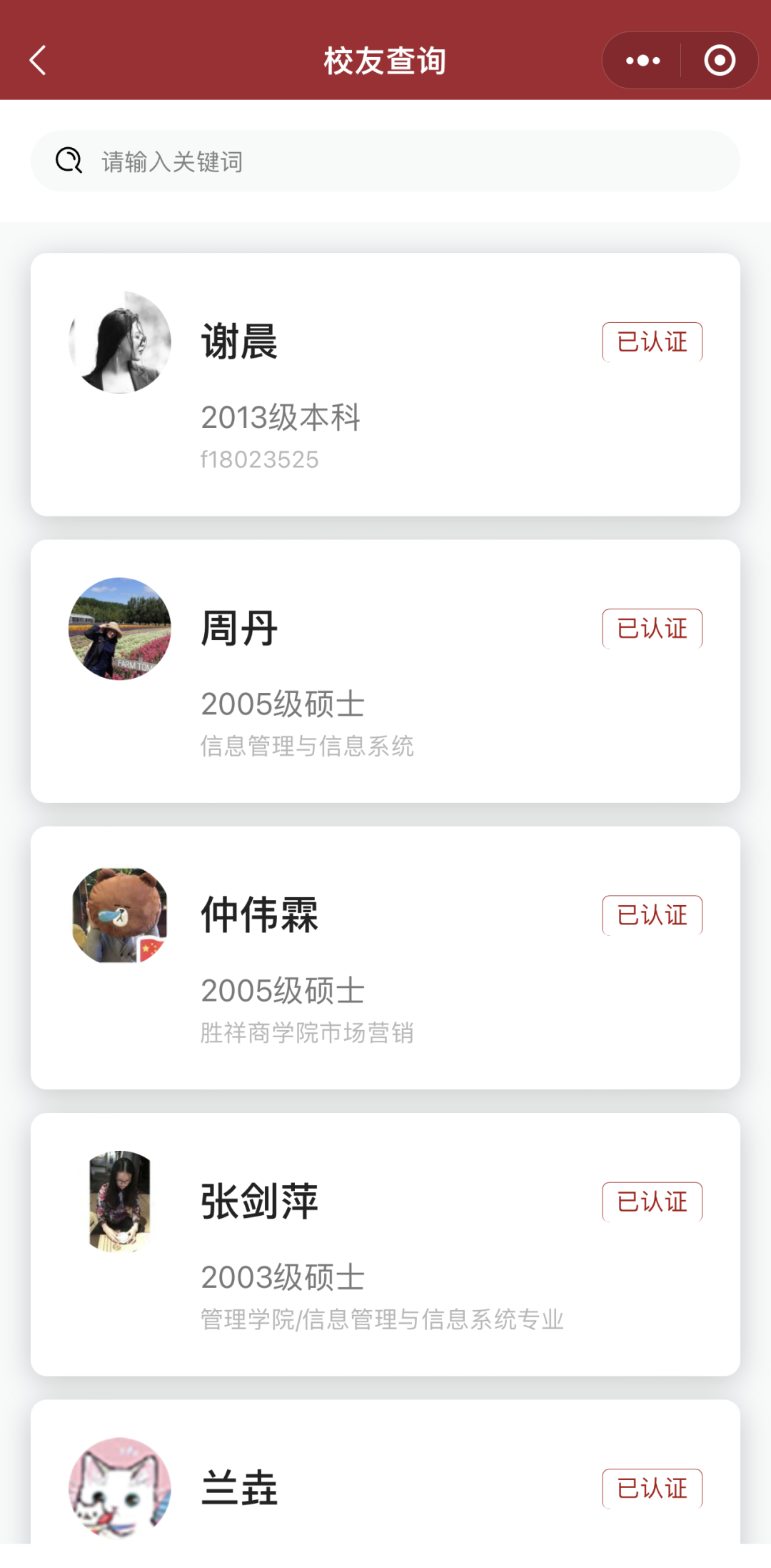The height and width of the screenshot is (1568, 771).
Task: Click the search magnifier icon
Action: coord(68,161)
